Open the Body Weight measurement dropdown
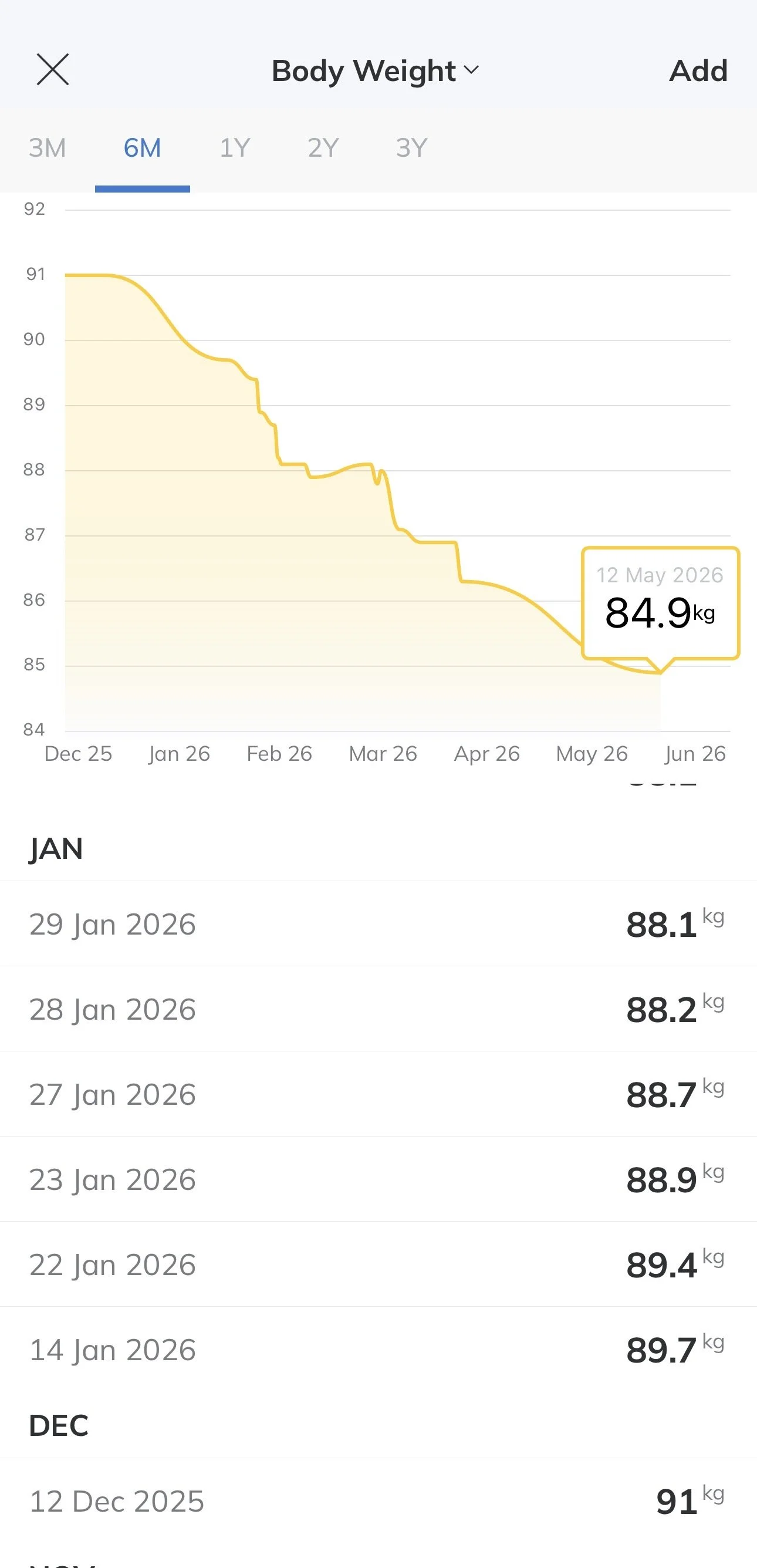Screen dimensions: 757x1568 tap(376, 70)
